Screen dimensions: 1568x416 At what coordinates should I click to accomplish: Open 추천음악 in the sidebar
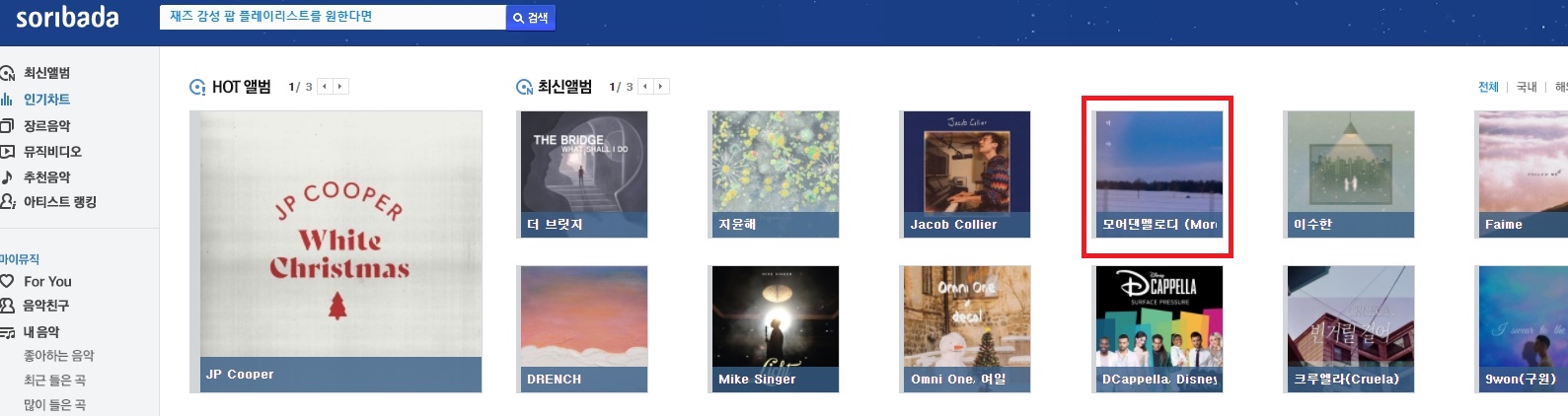click(x=45, y=177)
